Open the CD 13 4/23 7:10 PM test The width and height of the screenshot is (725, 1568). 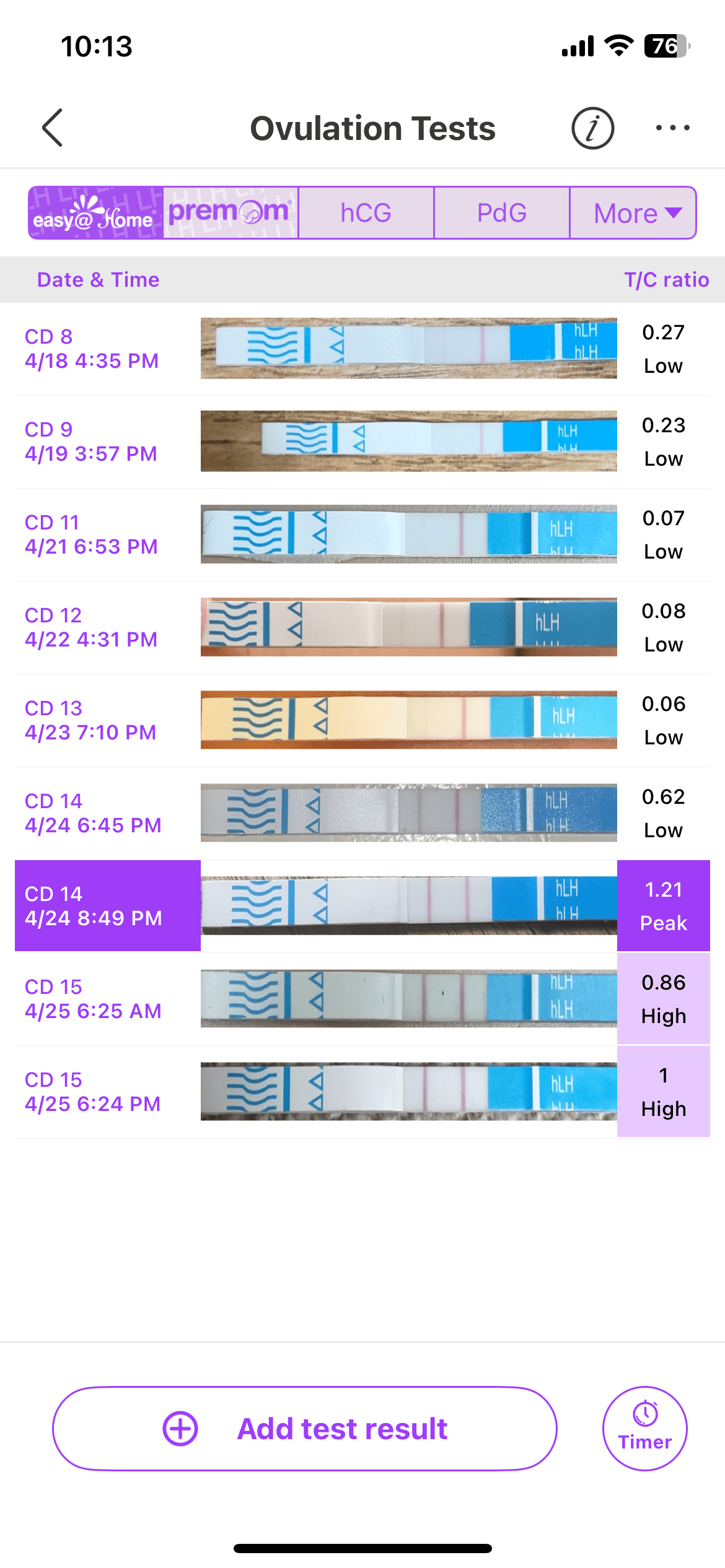click(x=362, y=720)
